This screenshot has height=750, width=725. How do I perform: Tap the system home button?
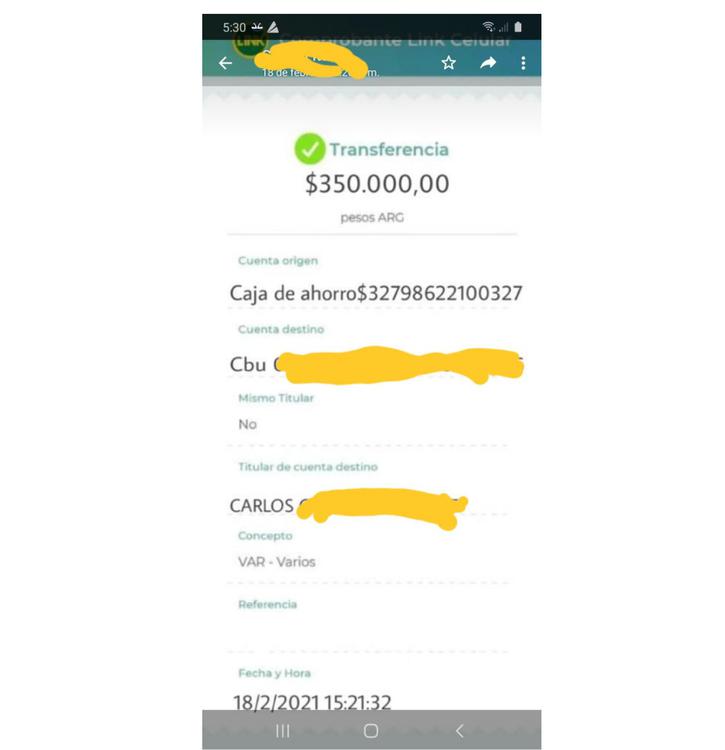[371, 731]
